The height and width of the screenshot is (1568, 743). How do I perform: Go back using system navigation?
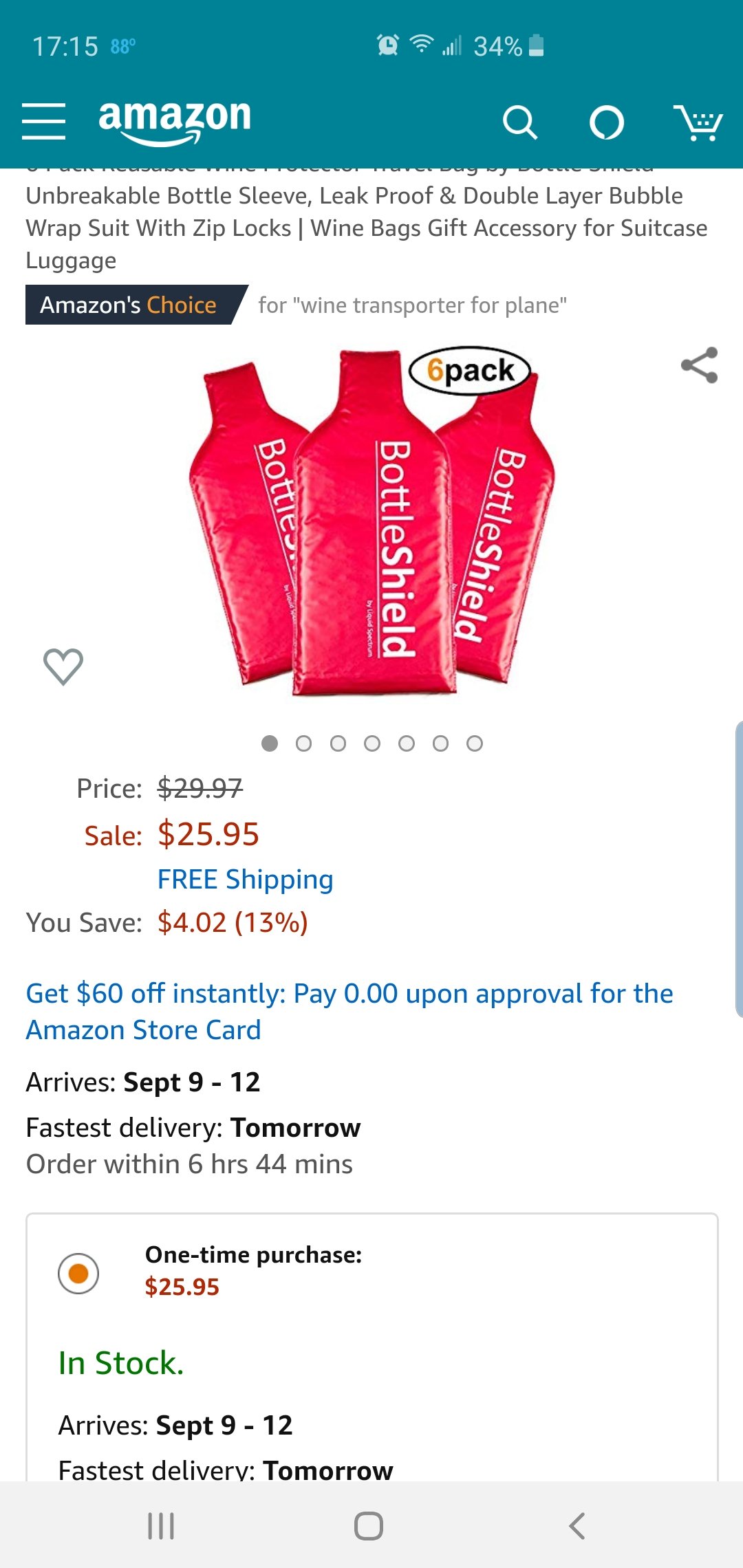pos(577,1525)
